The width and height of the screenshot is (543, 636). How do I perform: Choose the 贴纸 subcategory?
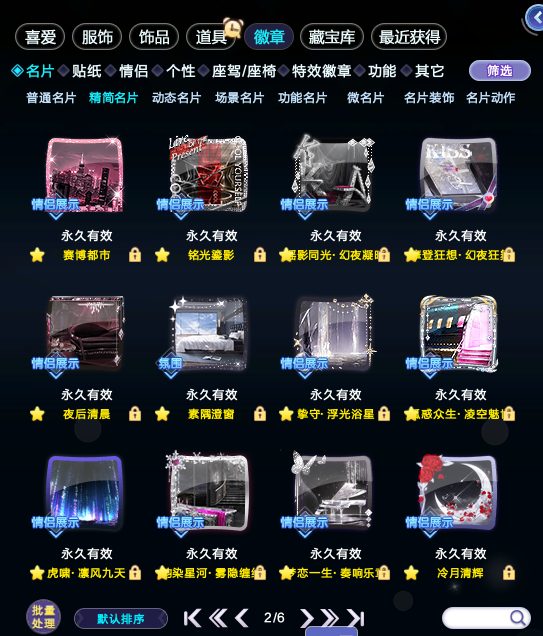[x=86, y=71]
